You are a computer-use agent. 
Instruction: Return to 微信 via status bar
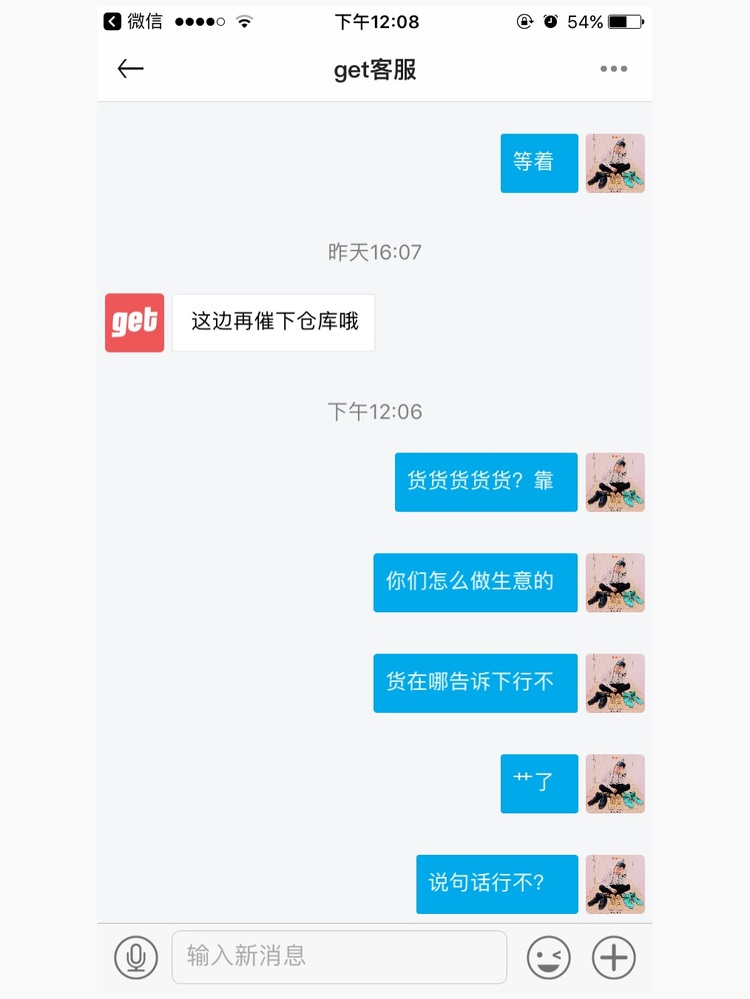pos(133,21)
